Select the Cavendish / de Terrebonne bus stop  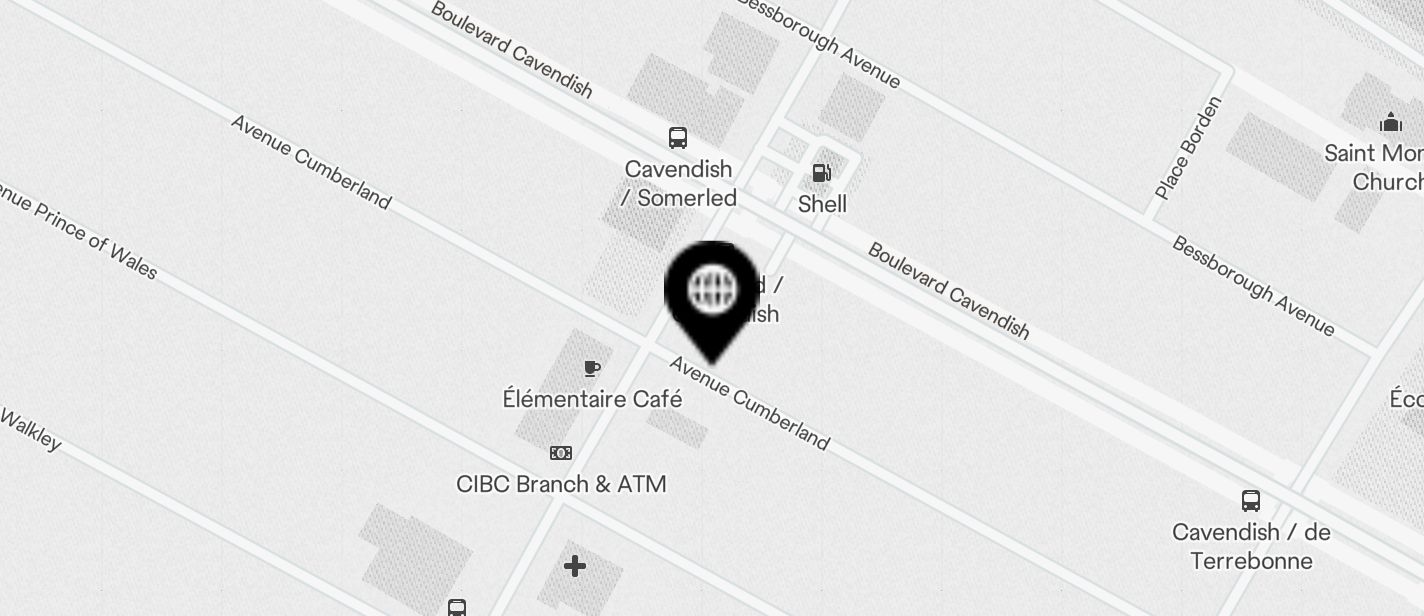click(x=1250, y=501)
